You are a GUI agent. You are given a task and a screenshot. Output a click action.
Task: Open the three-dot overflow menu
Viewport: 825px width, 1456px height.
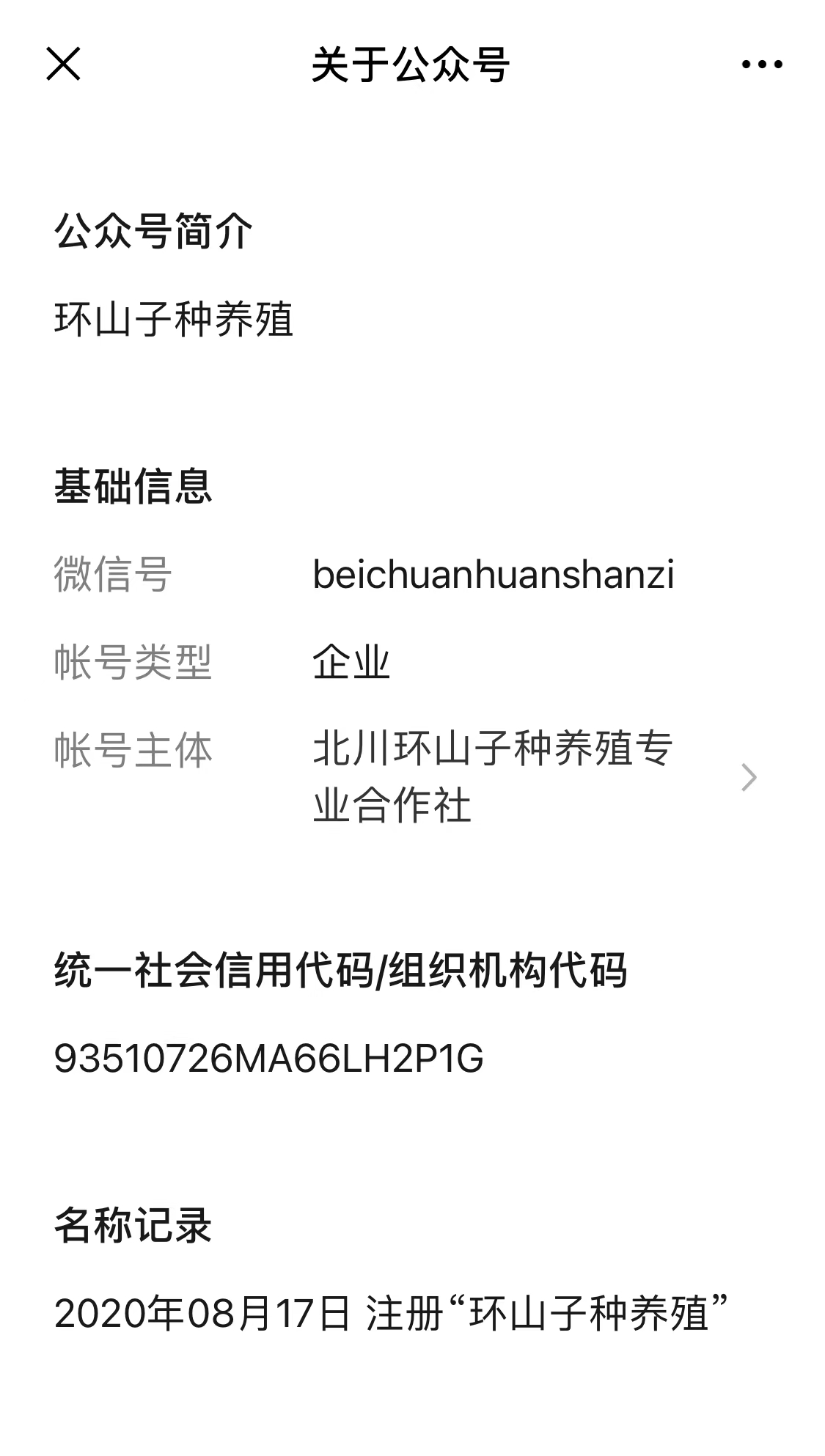tap(761, 65)
